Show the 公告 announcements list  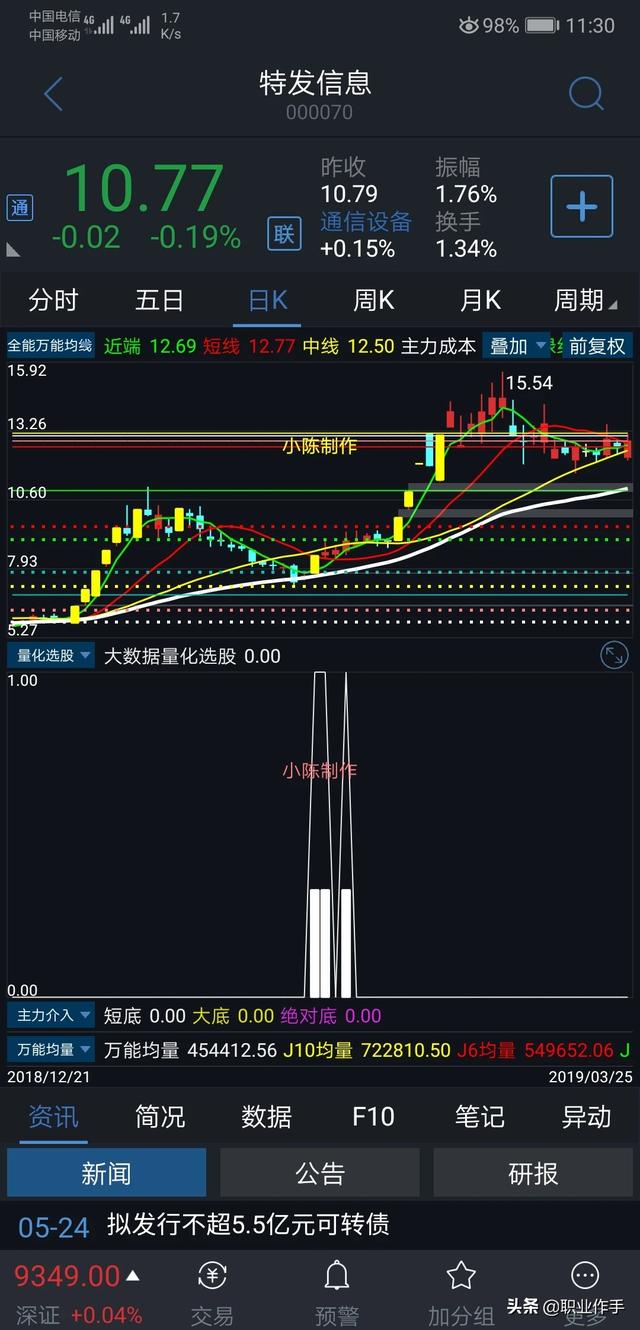point(320,1173)
